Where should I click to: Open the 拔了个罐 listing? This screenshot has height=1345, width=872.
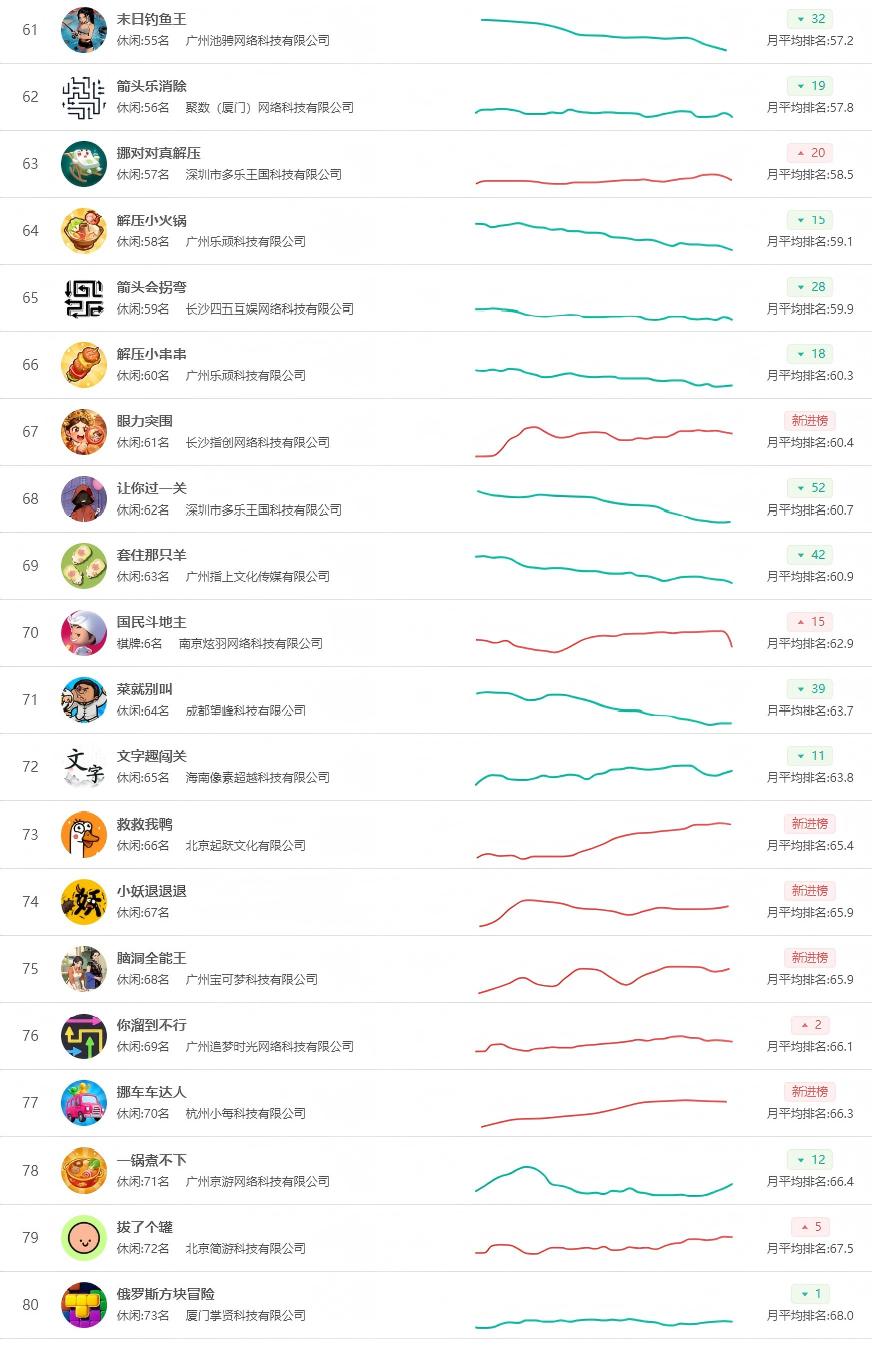click(x=436, y=1238)
